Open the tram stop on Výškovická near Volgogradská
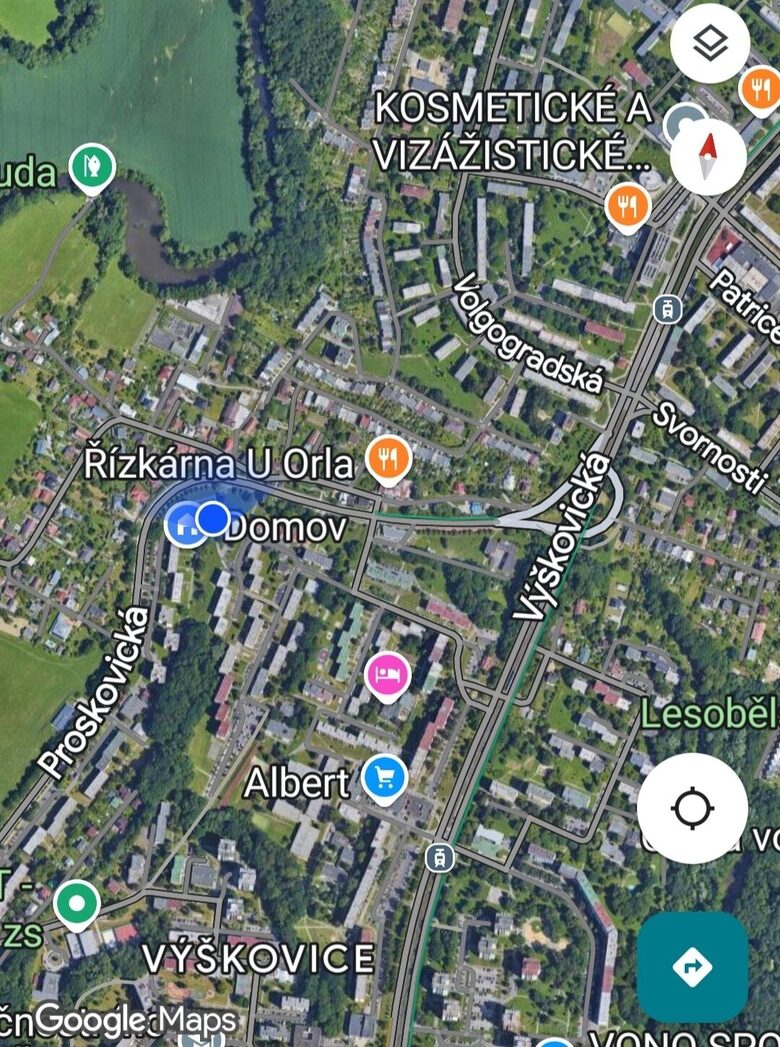This screenshot has height=1047, width=780. [667, 308]
